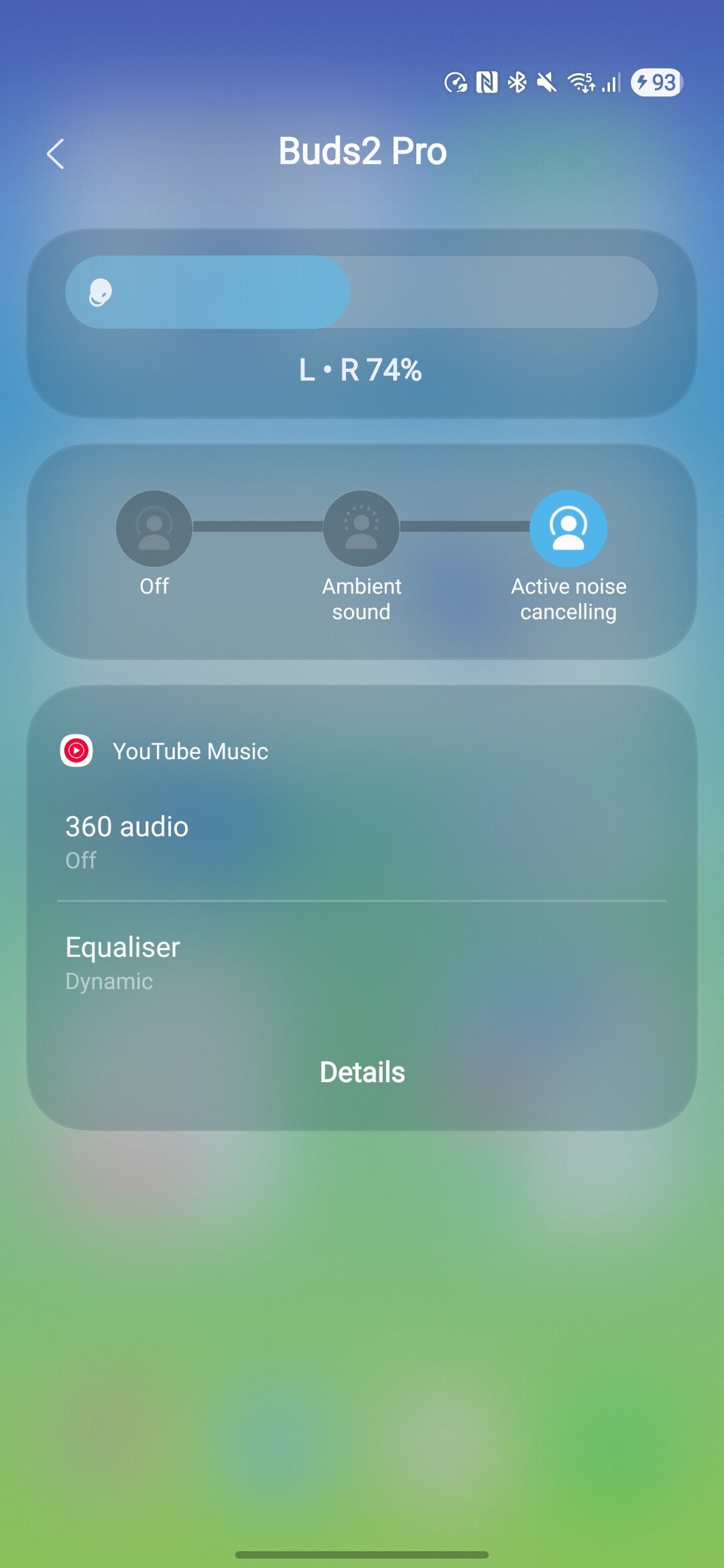Viewport: 724px width, 1568px height.
Task: Select Active noise cancelling mode
Action: pos(568,529)
